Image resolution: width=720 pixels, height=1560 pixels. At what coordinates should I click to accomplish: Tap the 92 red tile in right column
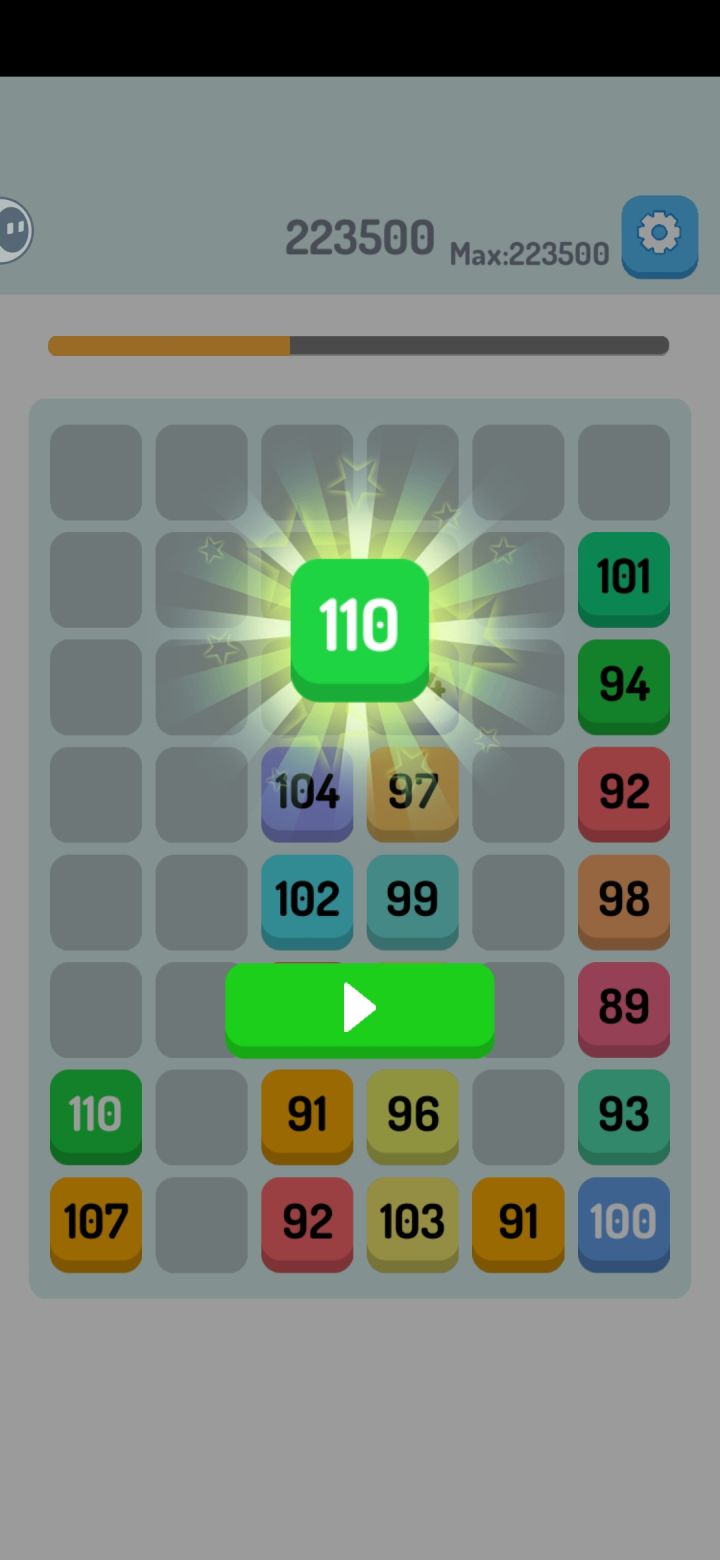pos(623,793)
